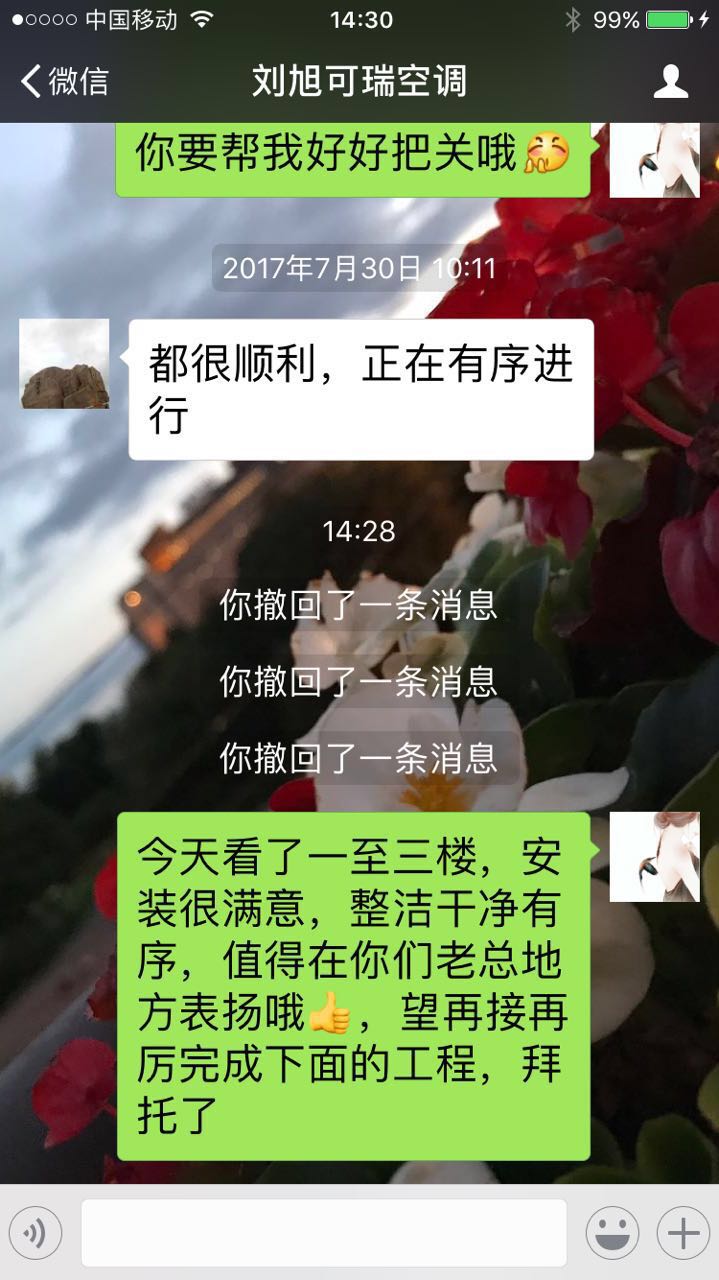Focus the message text field
This screenshot has width=719, height=1280.
[x=323, y=1233]
